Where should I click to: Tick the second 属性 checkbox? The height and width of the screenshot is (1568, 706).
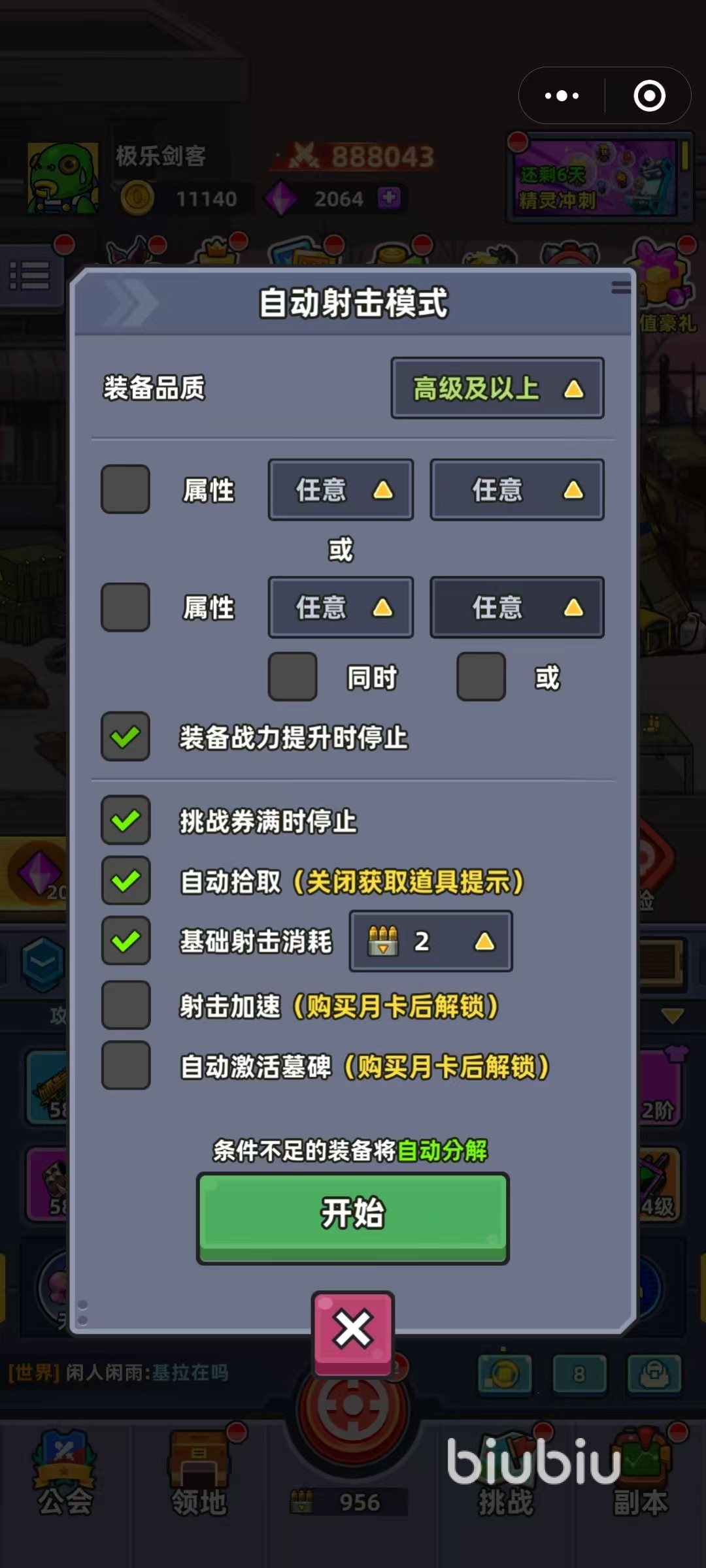126,607
